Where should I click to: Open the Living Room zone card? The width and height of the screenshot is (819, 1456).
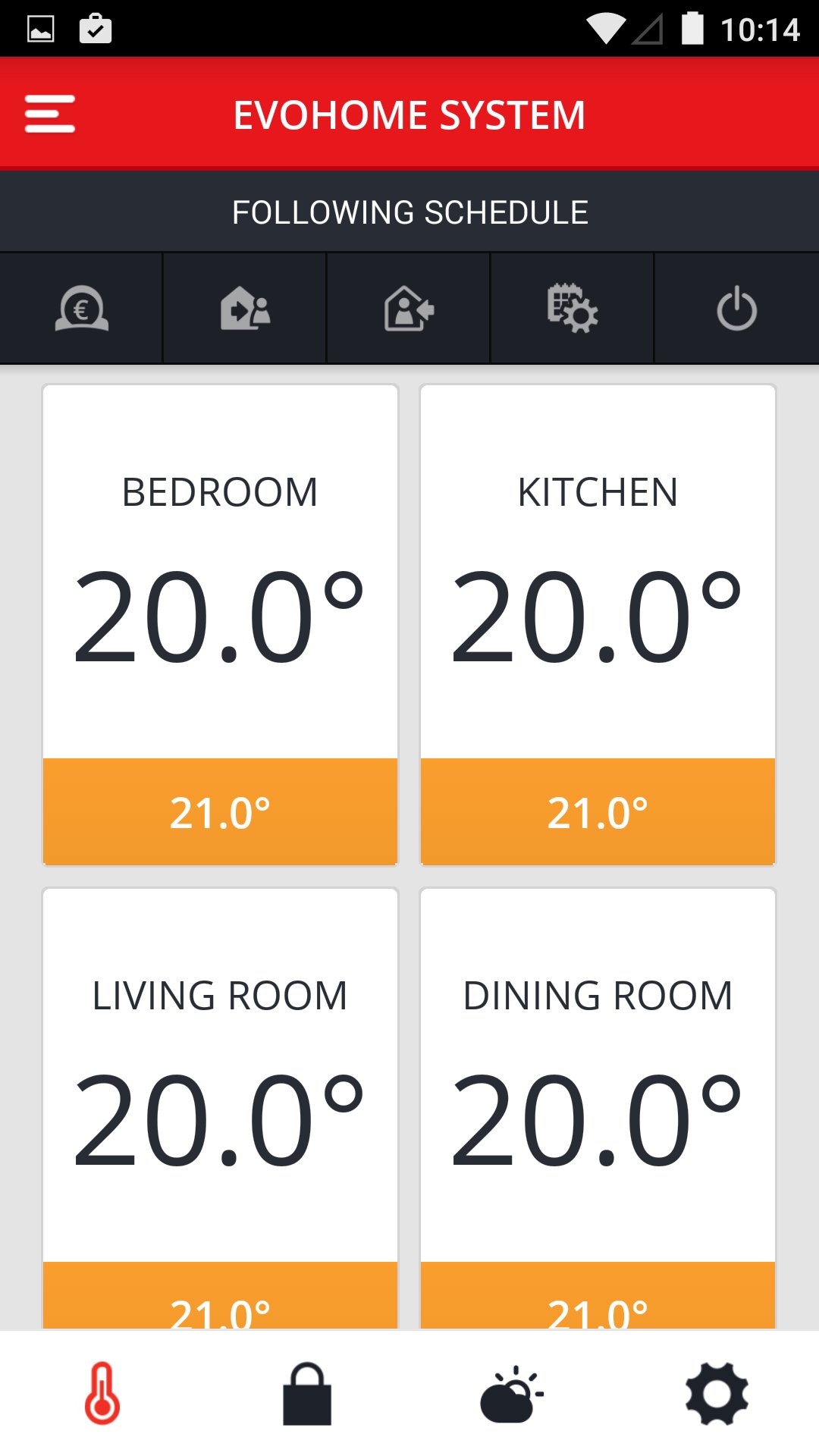[x=220, y=1107]
